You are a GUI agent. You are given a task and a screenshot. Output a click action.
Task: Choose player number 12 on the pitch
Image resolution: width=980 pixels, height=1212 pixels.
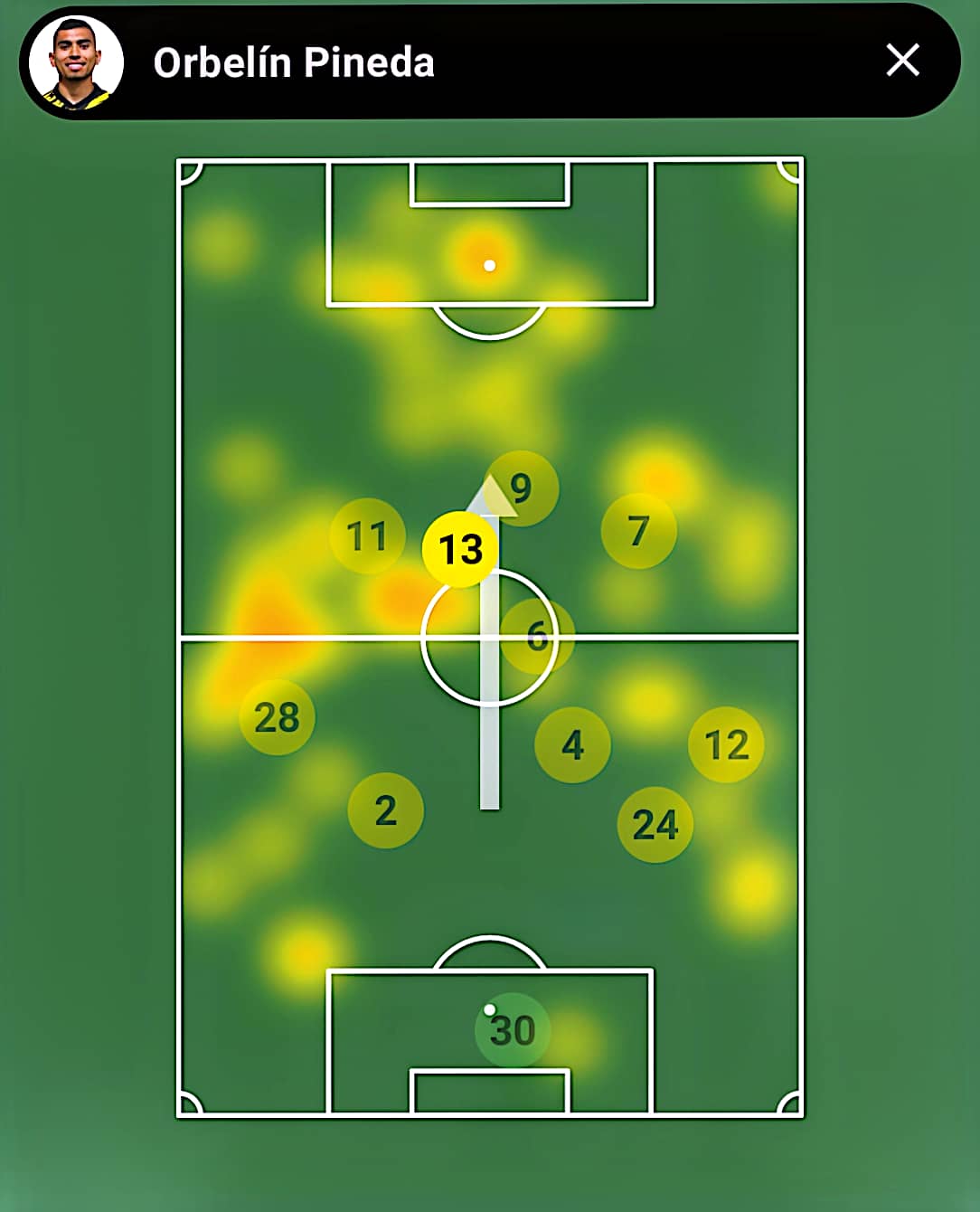pyautogui.click(x=726, y=744)
